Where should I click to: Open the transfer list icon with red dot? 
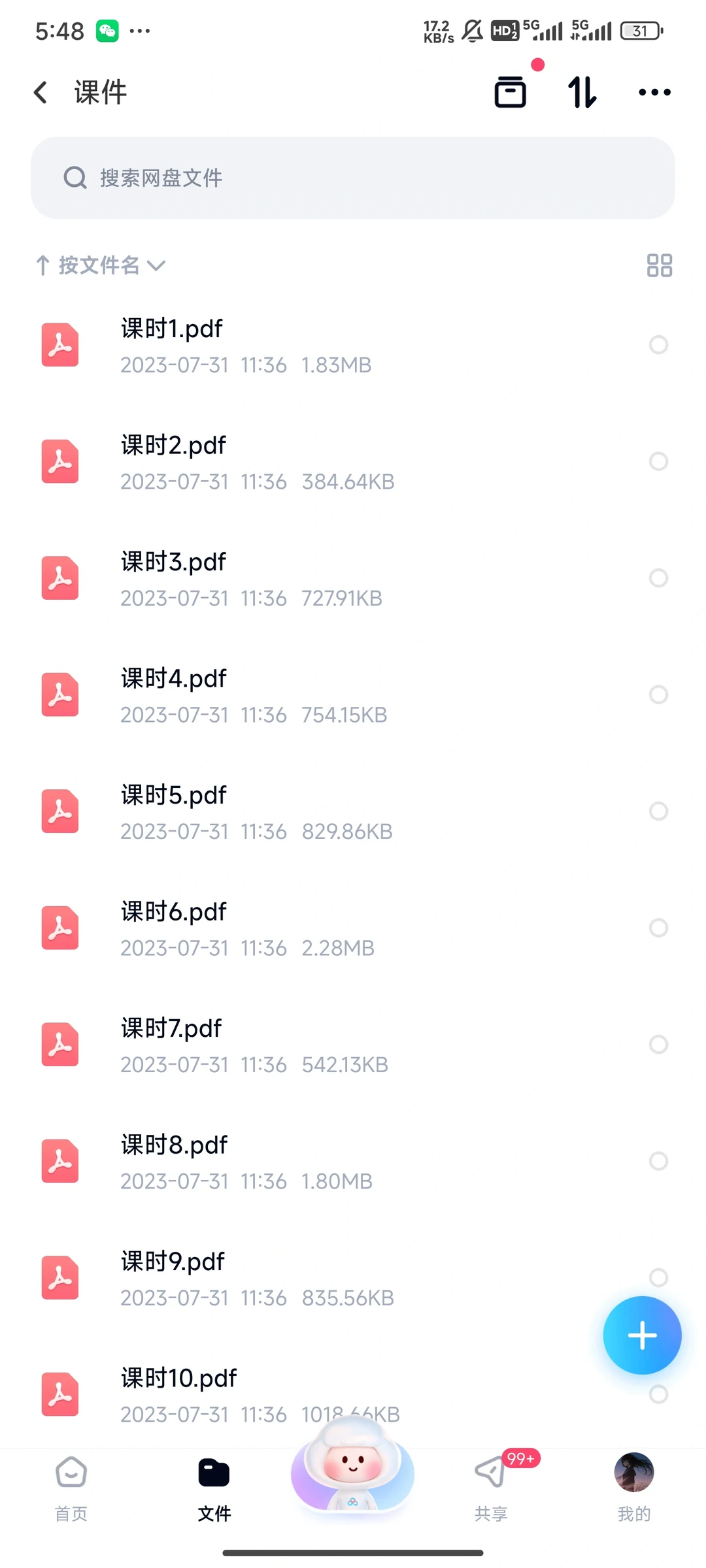511,91
